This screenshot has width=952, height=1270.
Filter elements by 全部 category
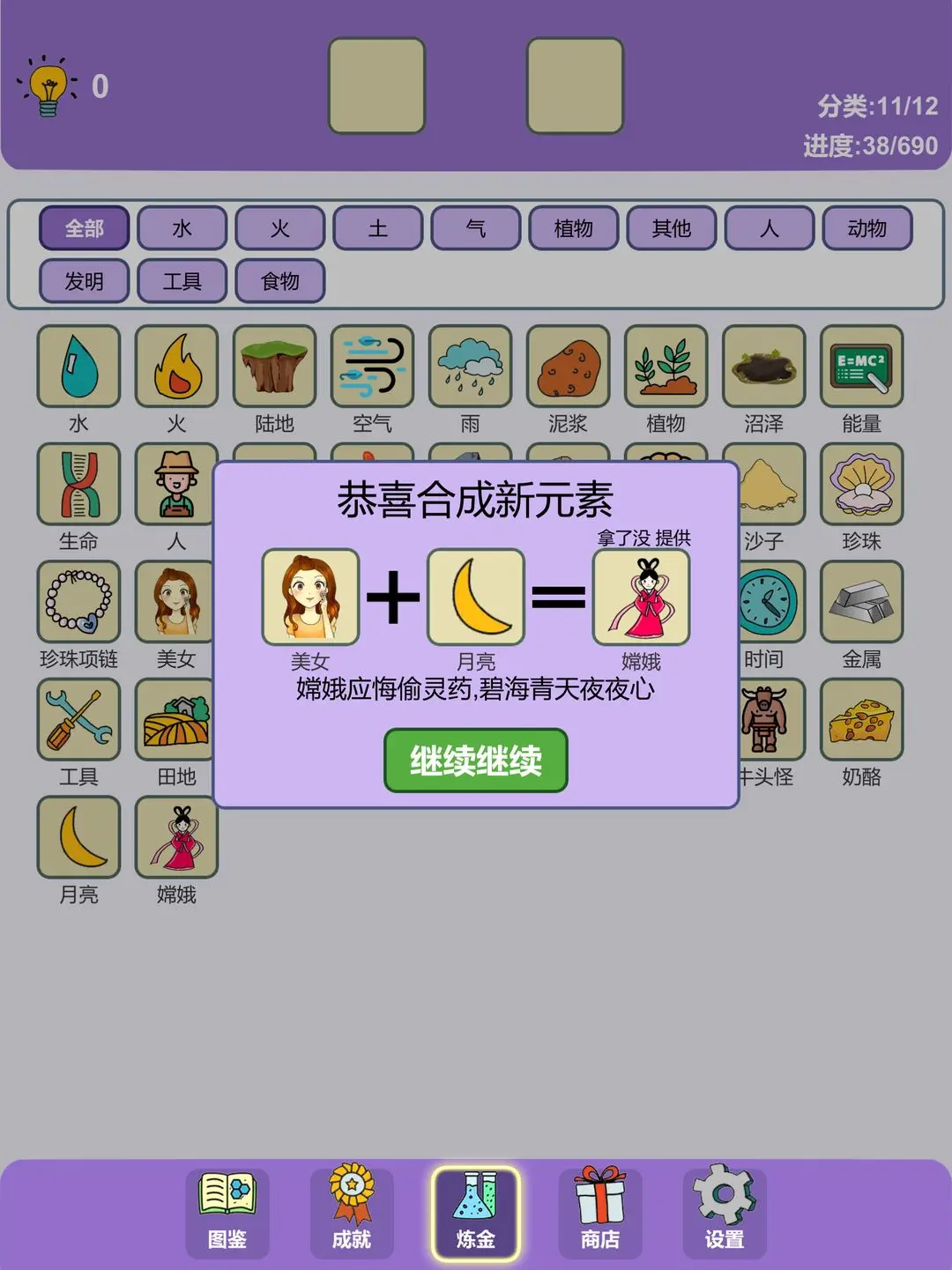[x=85, y=228]
